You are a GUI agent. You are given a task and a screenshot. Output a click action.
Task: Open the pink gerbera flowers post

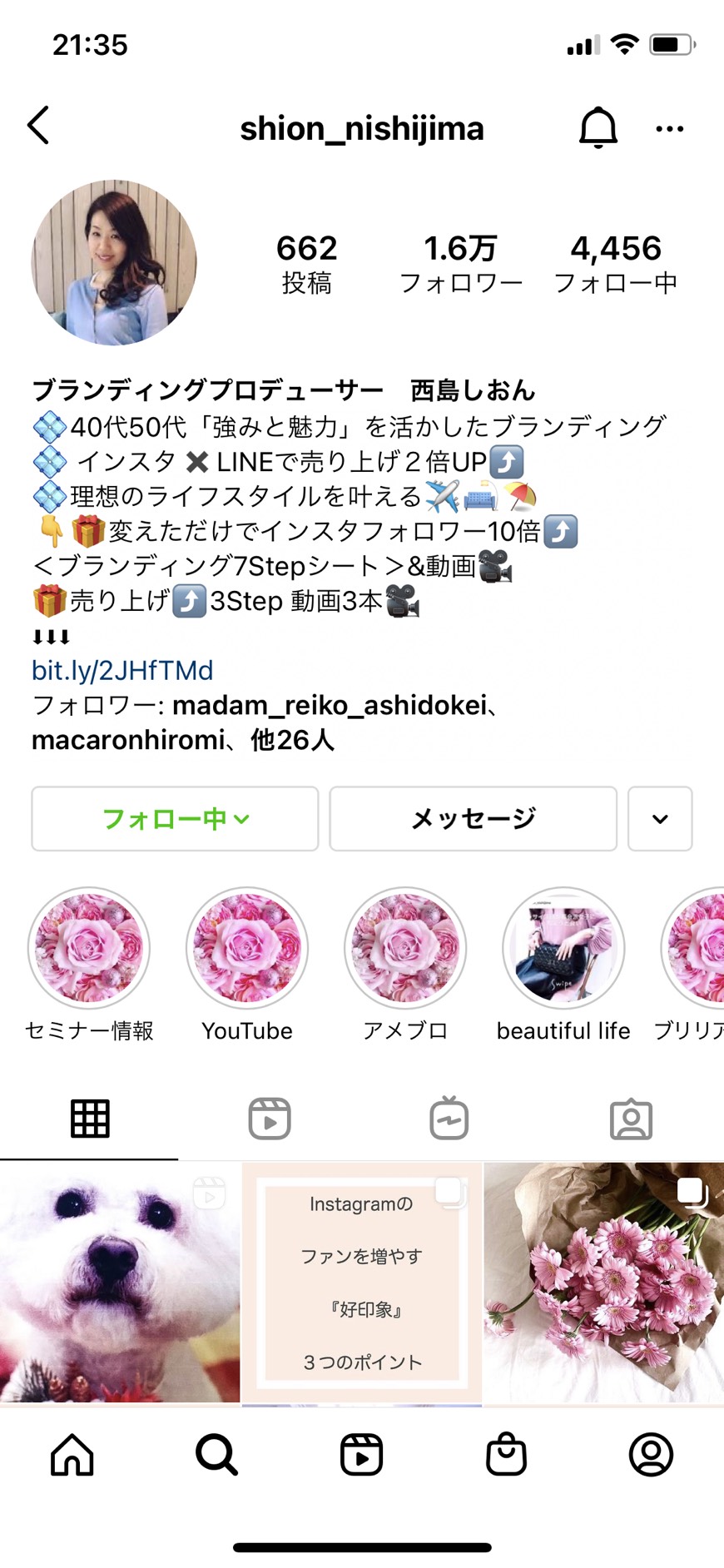click(x=604, y=1283)
